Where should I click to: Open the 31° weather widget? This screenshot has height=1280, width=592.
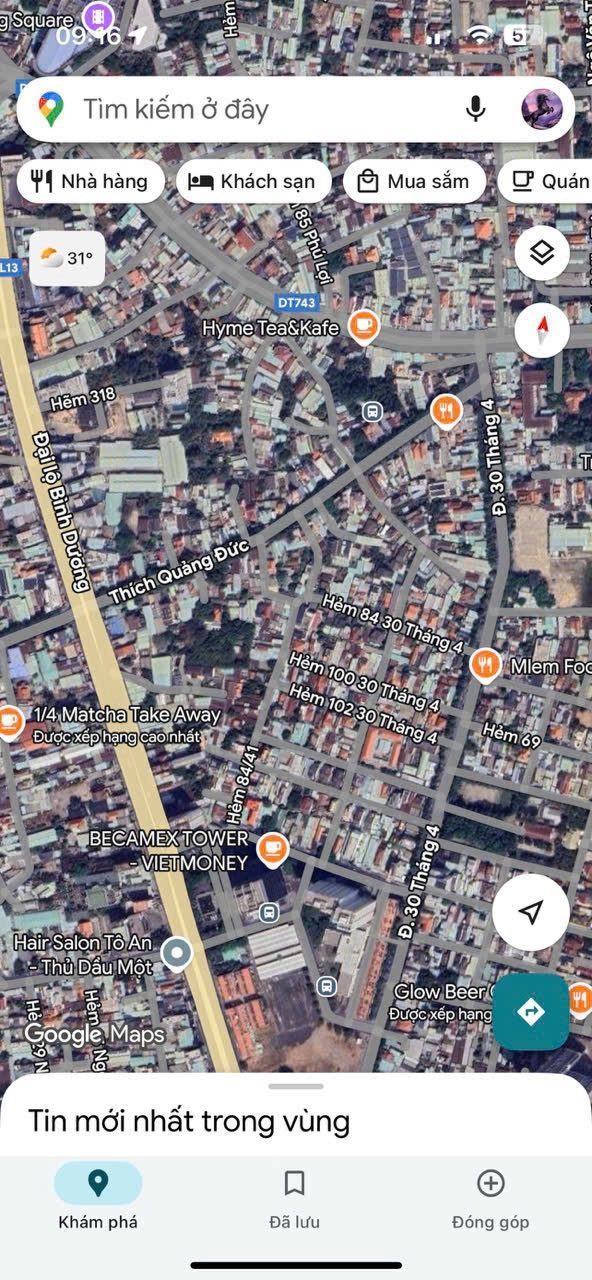67,258
